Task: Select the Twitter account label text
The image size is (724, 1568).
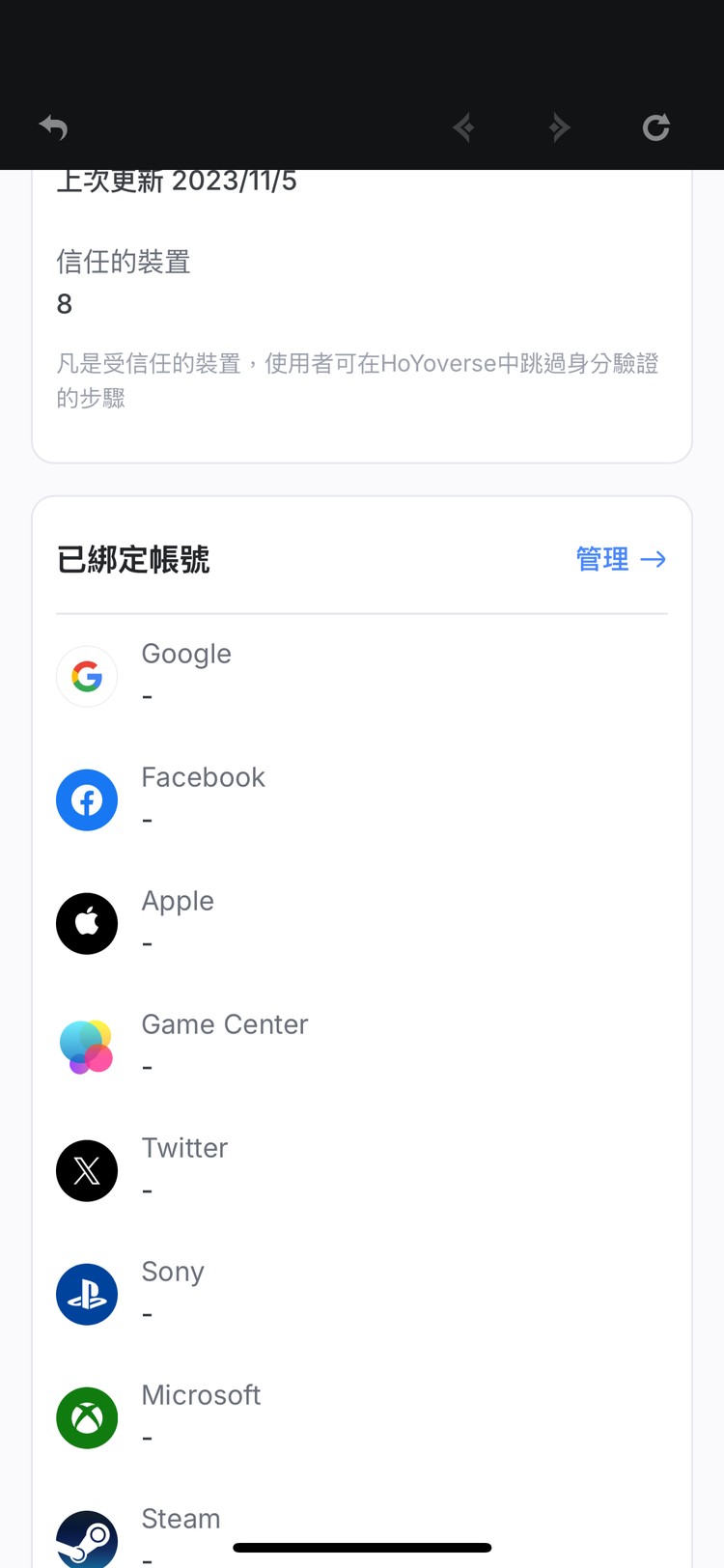Action: pos(184,1148)
